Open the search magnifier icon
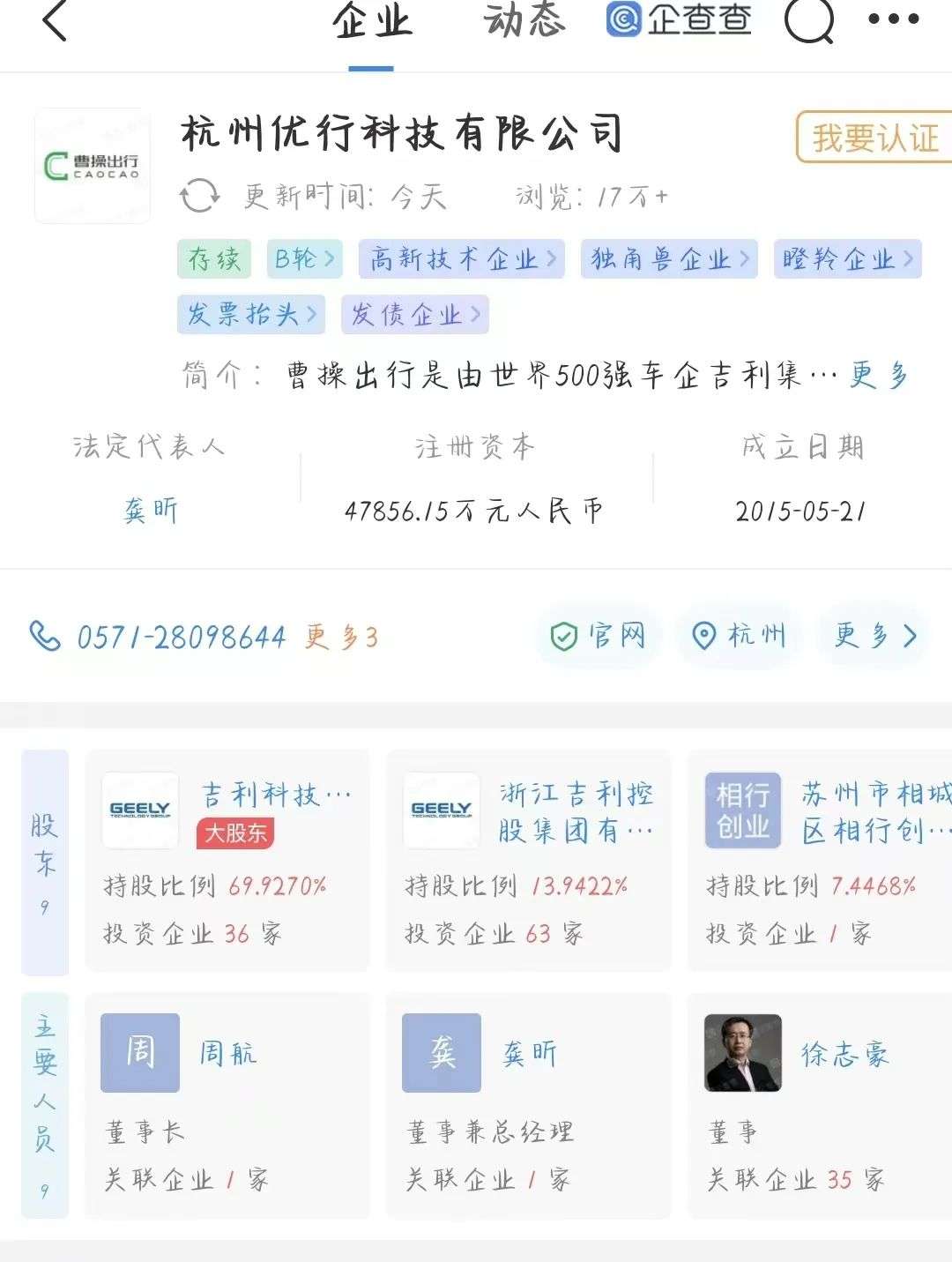The image size is (952, 1262). point(809,20)
